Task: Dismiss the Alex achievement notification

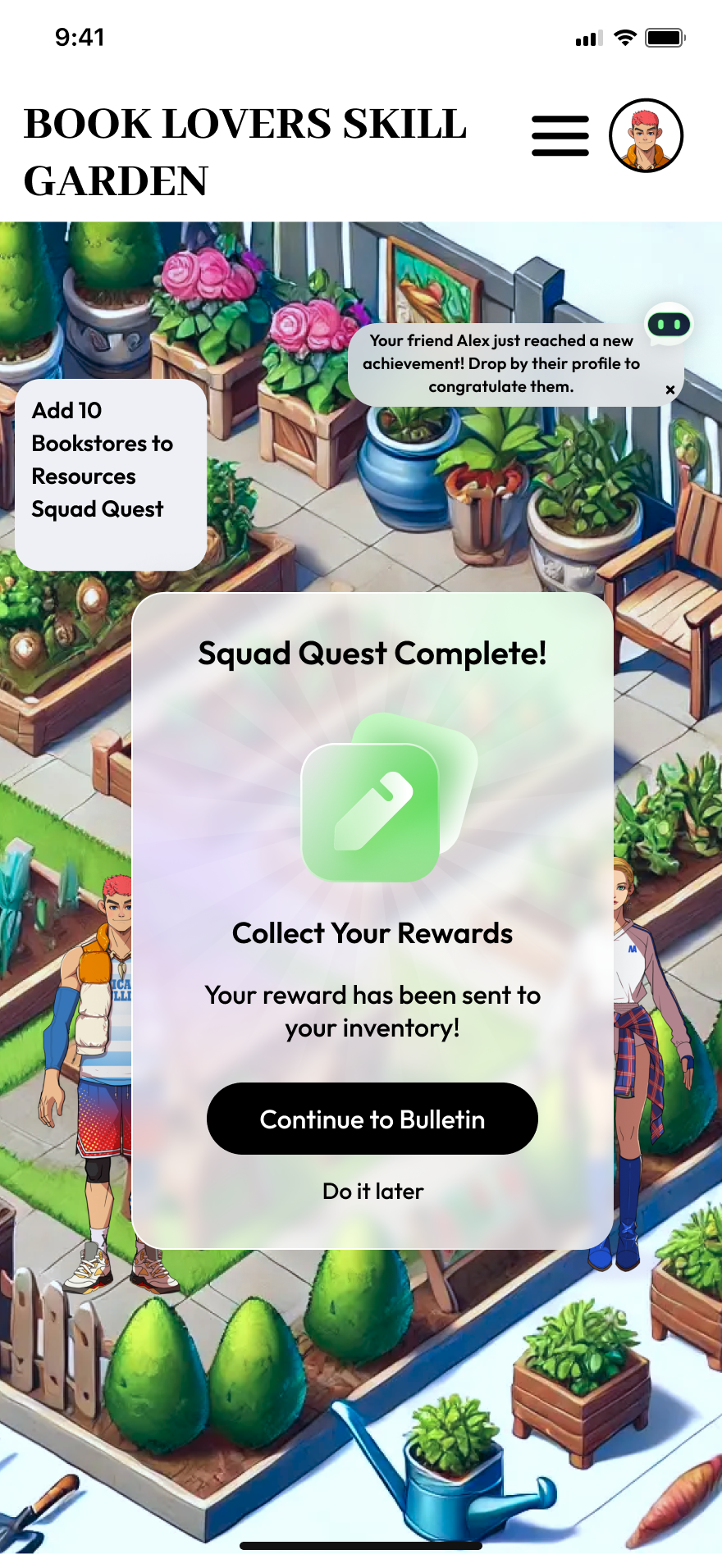Action: 670,390
